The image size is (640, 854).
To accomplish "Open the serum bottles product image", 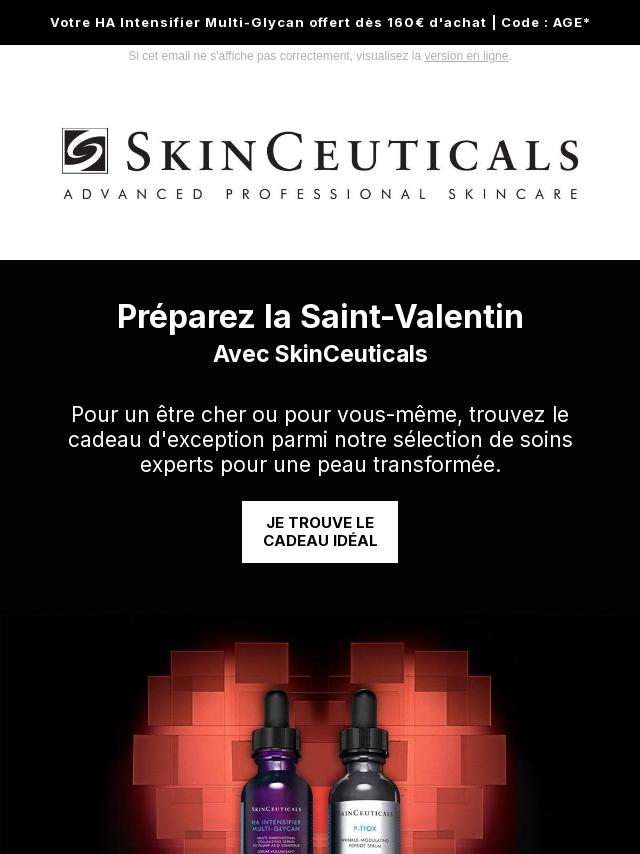I will click(x=320, y=740).
